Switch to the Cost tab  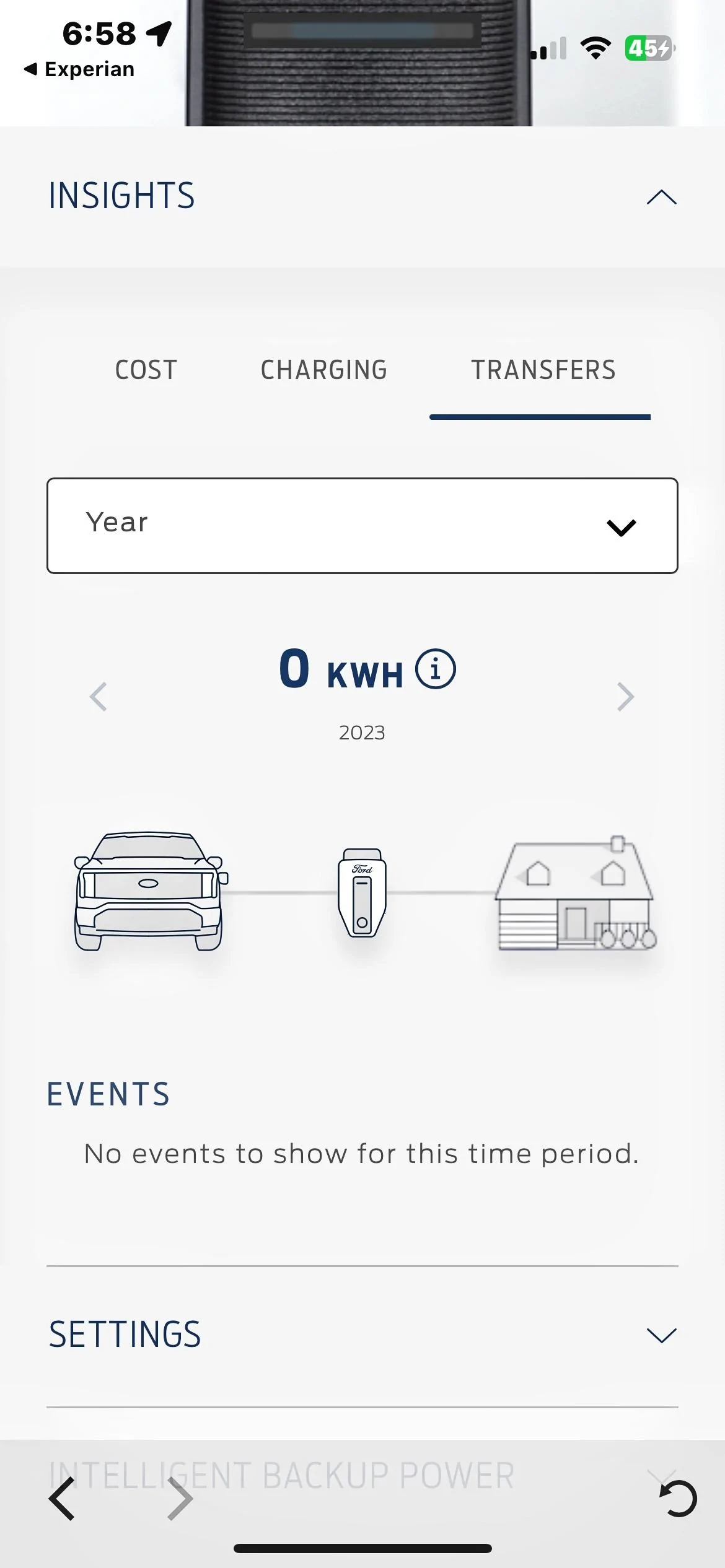point(146,370)
